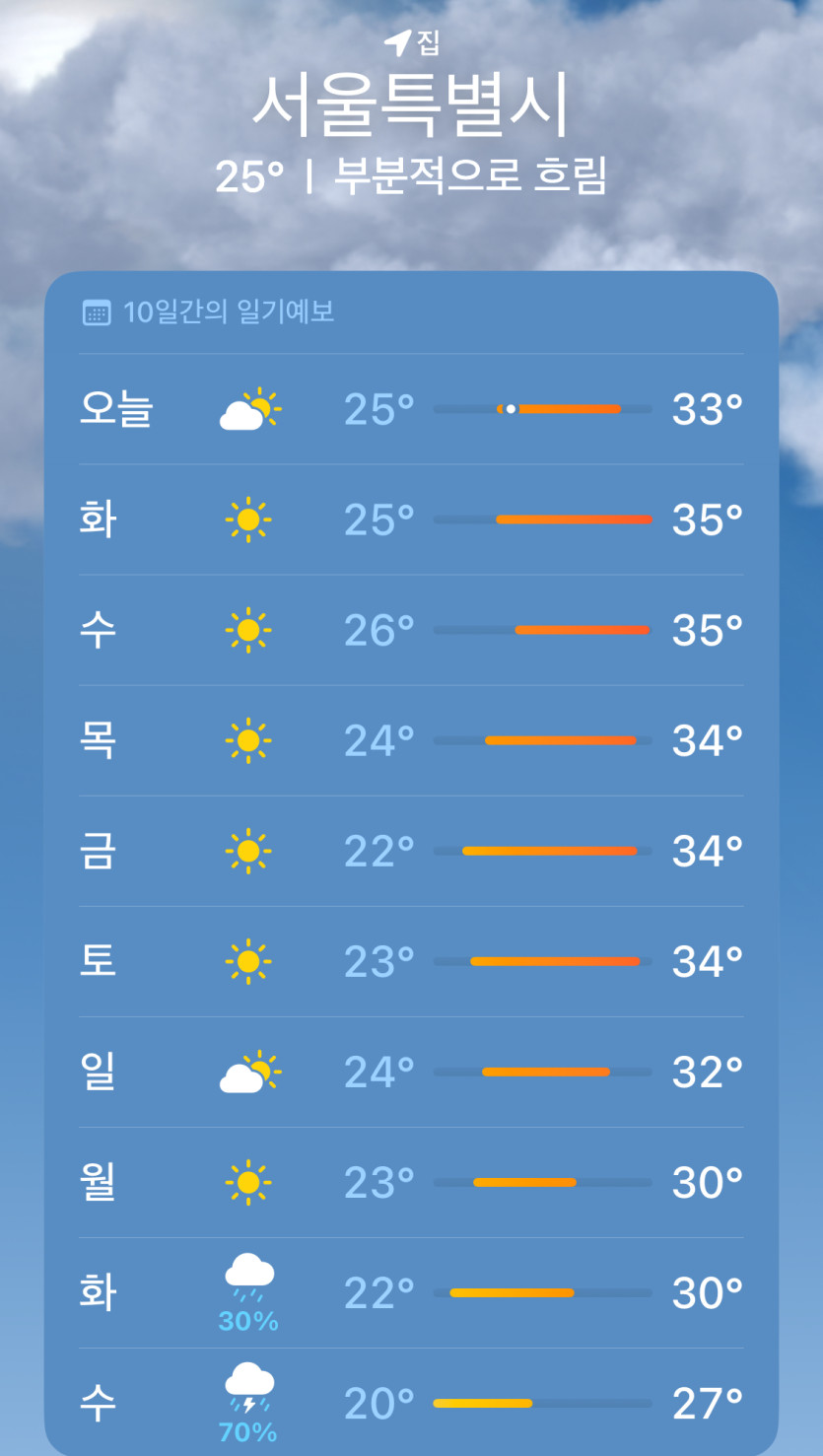Open the 월 forecast details
823x1456 pixels.
pyautogui.click(x=410, y=1182)
